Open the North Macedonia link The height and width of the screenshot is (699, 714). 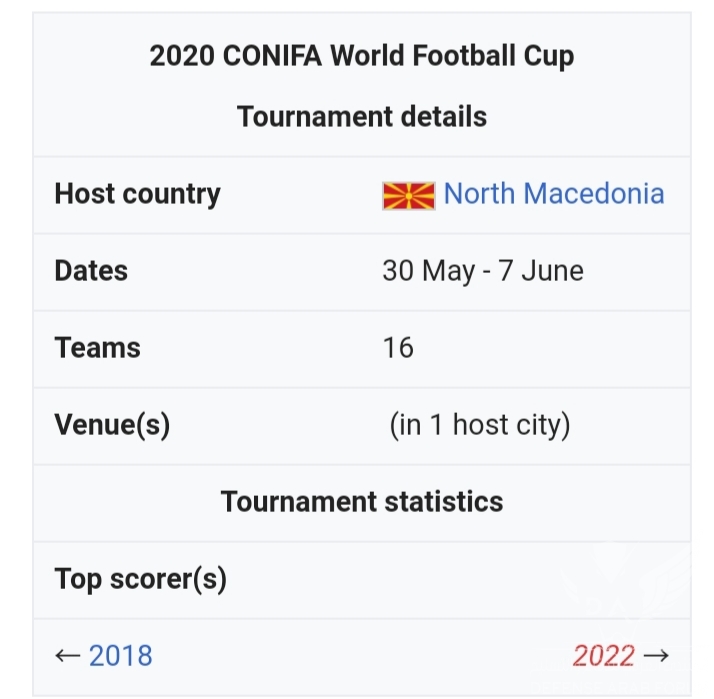[x=553, y=193]
